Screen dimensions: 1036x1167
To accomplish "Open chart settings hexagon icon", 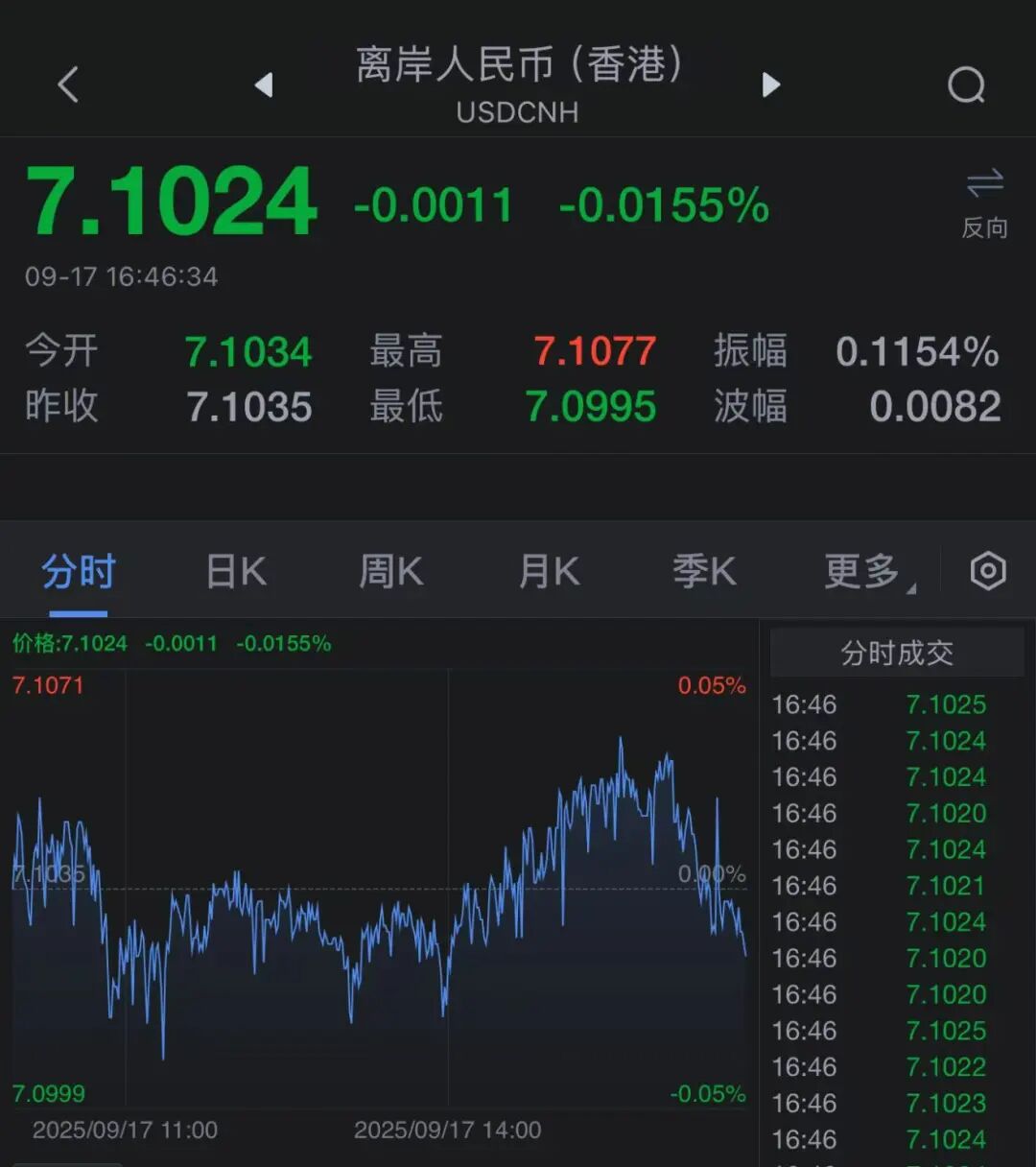I will (x=988, y=572).
